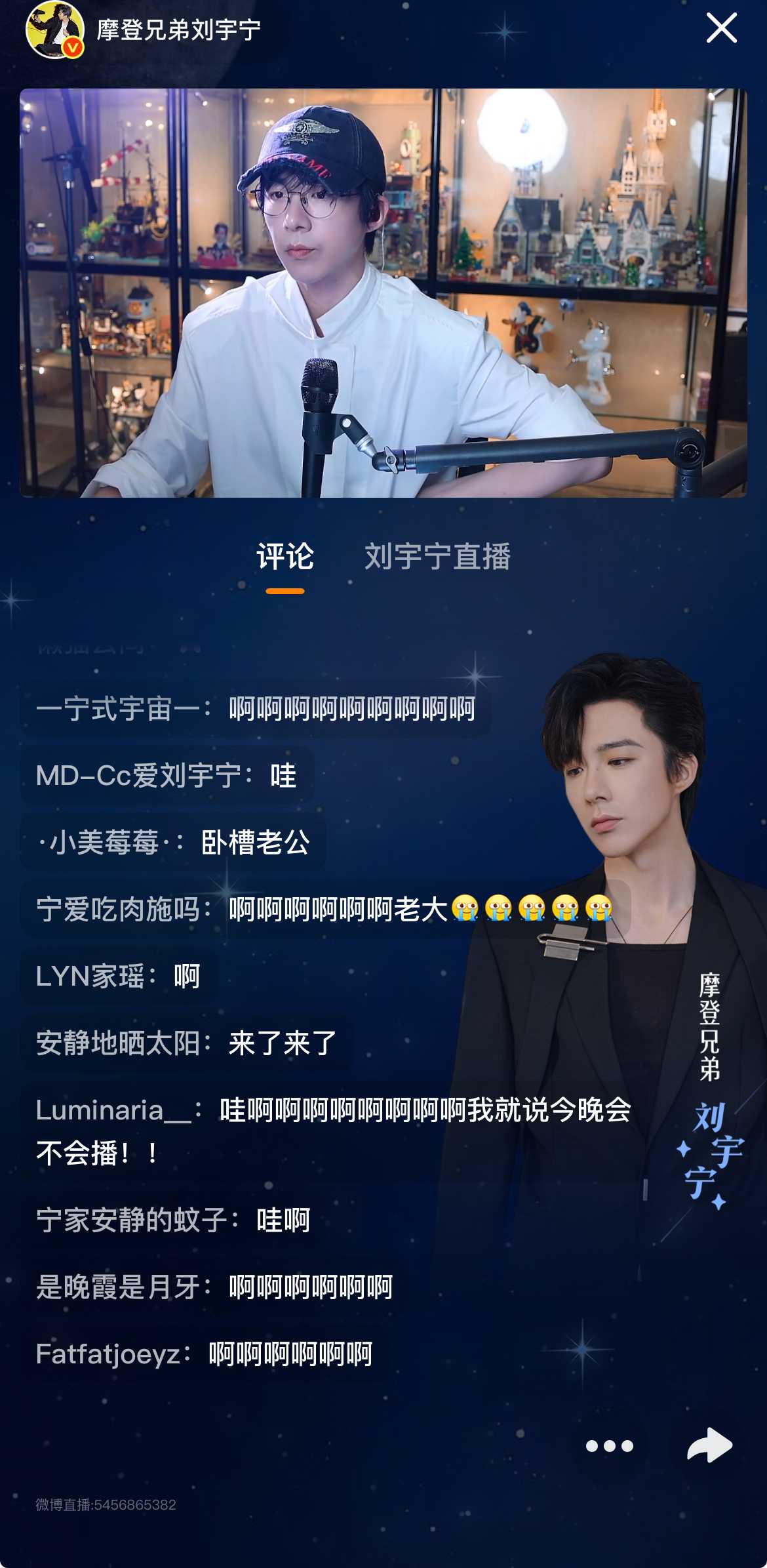
Task: Share this live stream
Action: pyautogui.click(x=709, y=1445)
